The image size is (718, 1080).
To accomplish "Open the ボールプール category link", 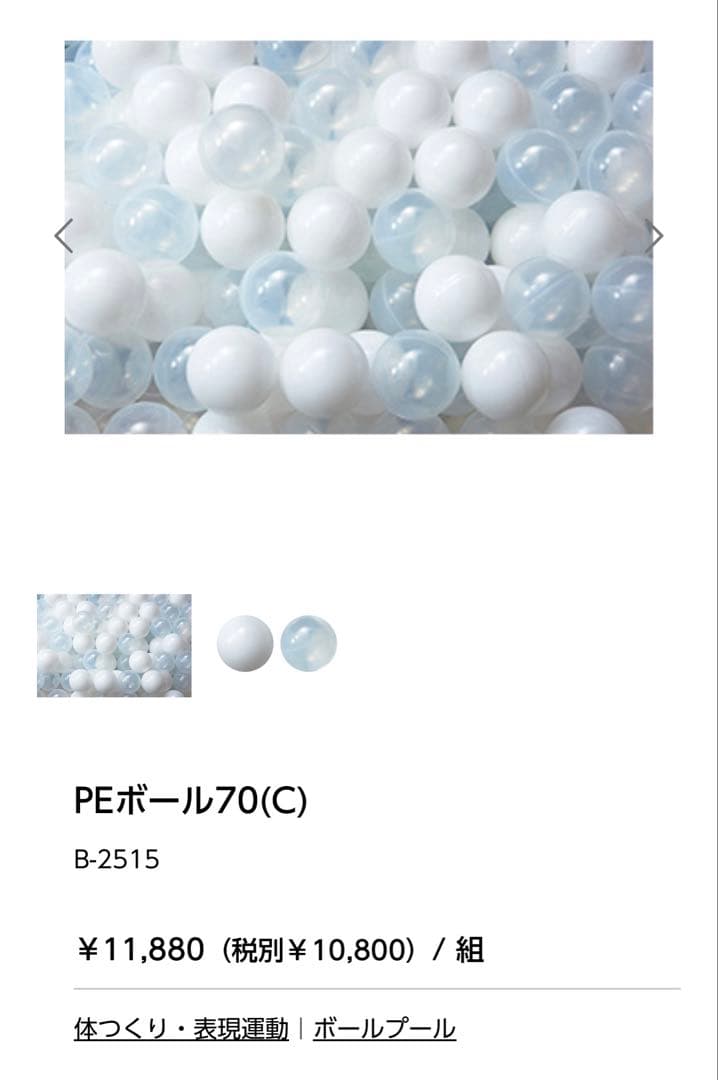I will click(384, 1028).
